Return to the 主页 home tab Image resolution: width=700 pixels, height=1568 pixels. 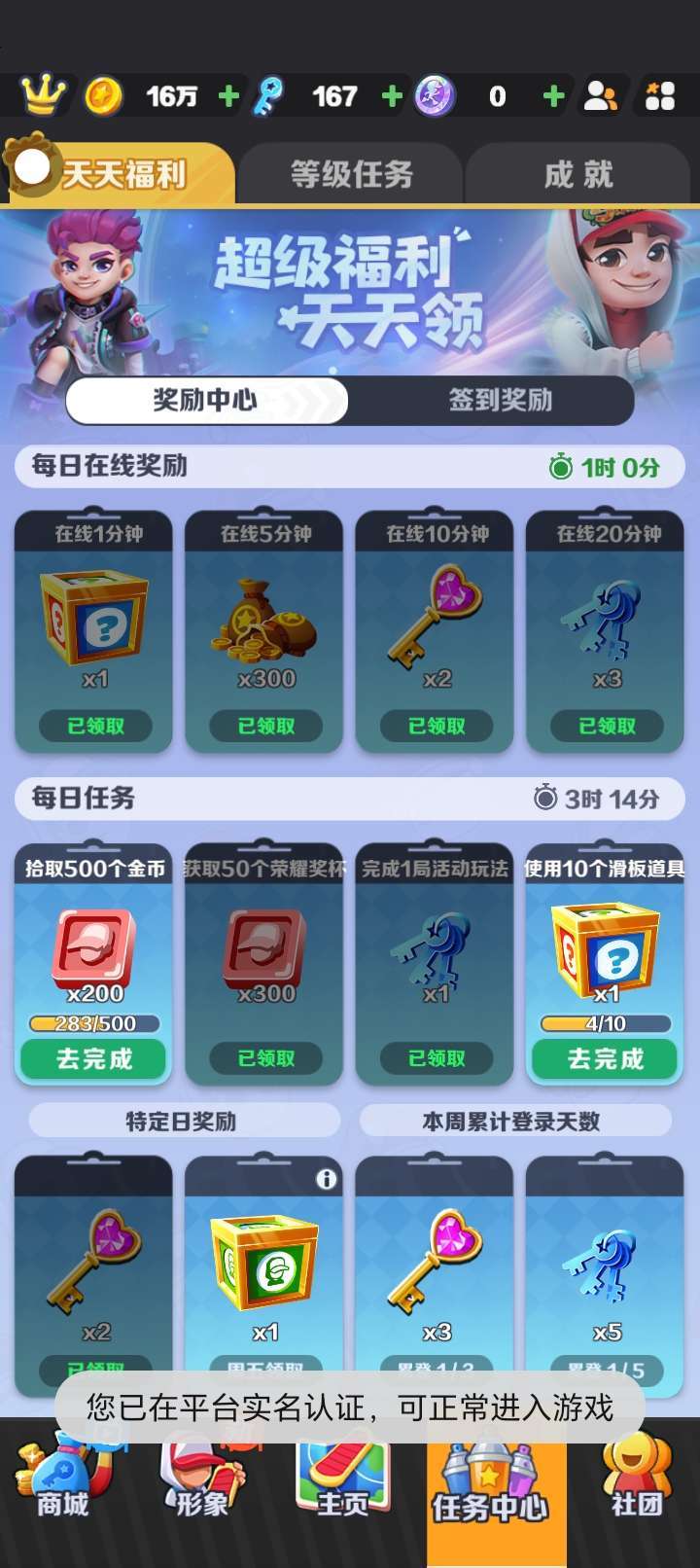pos(343,1488)
